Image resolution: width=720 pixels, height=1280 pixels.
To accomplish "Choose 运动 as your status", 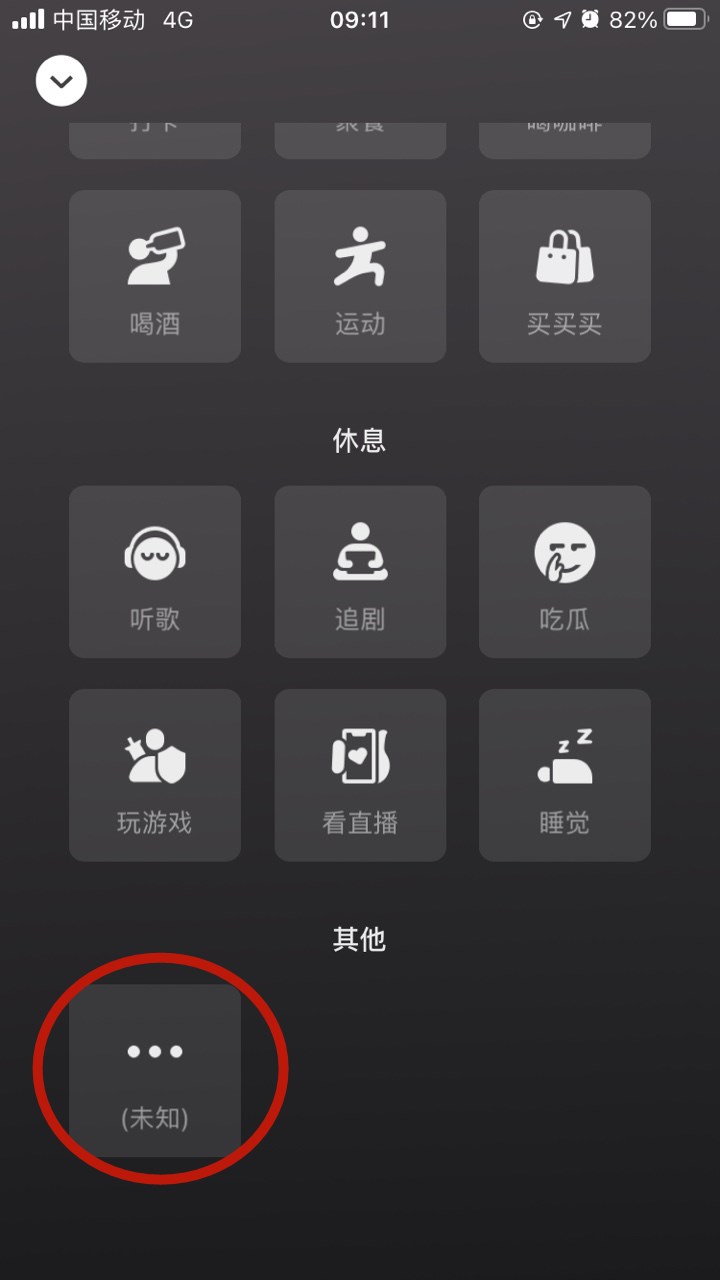I will click(360, 276).
